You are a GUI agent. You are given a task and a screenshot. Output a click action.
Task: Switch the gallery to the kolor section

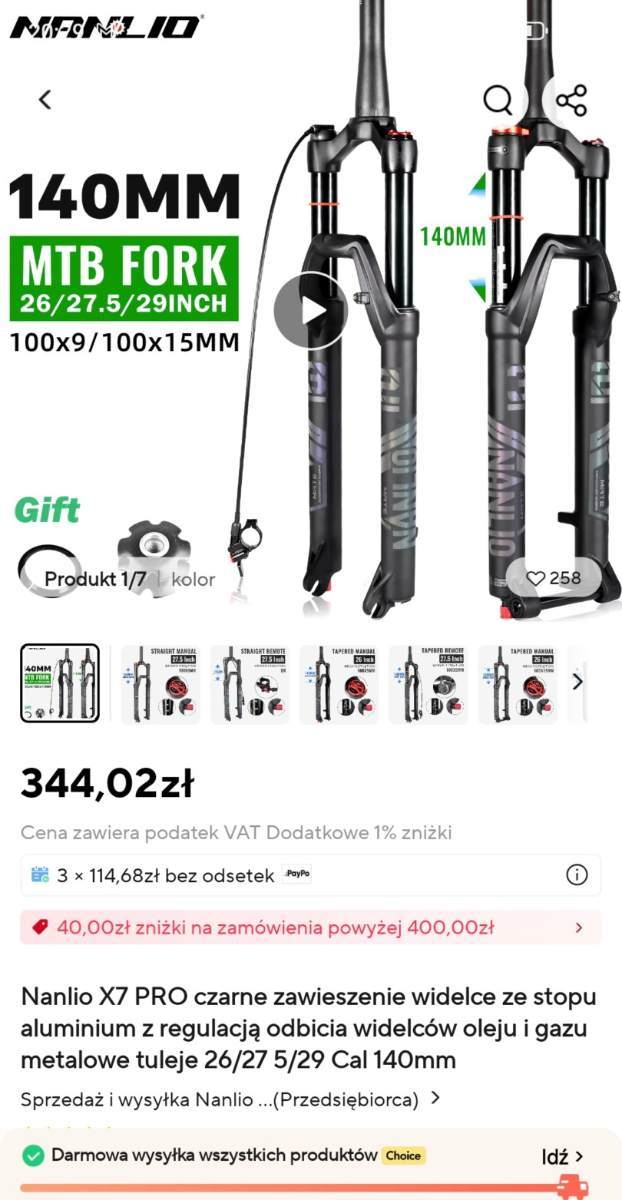tap(193, 579)
